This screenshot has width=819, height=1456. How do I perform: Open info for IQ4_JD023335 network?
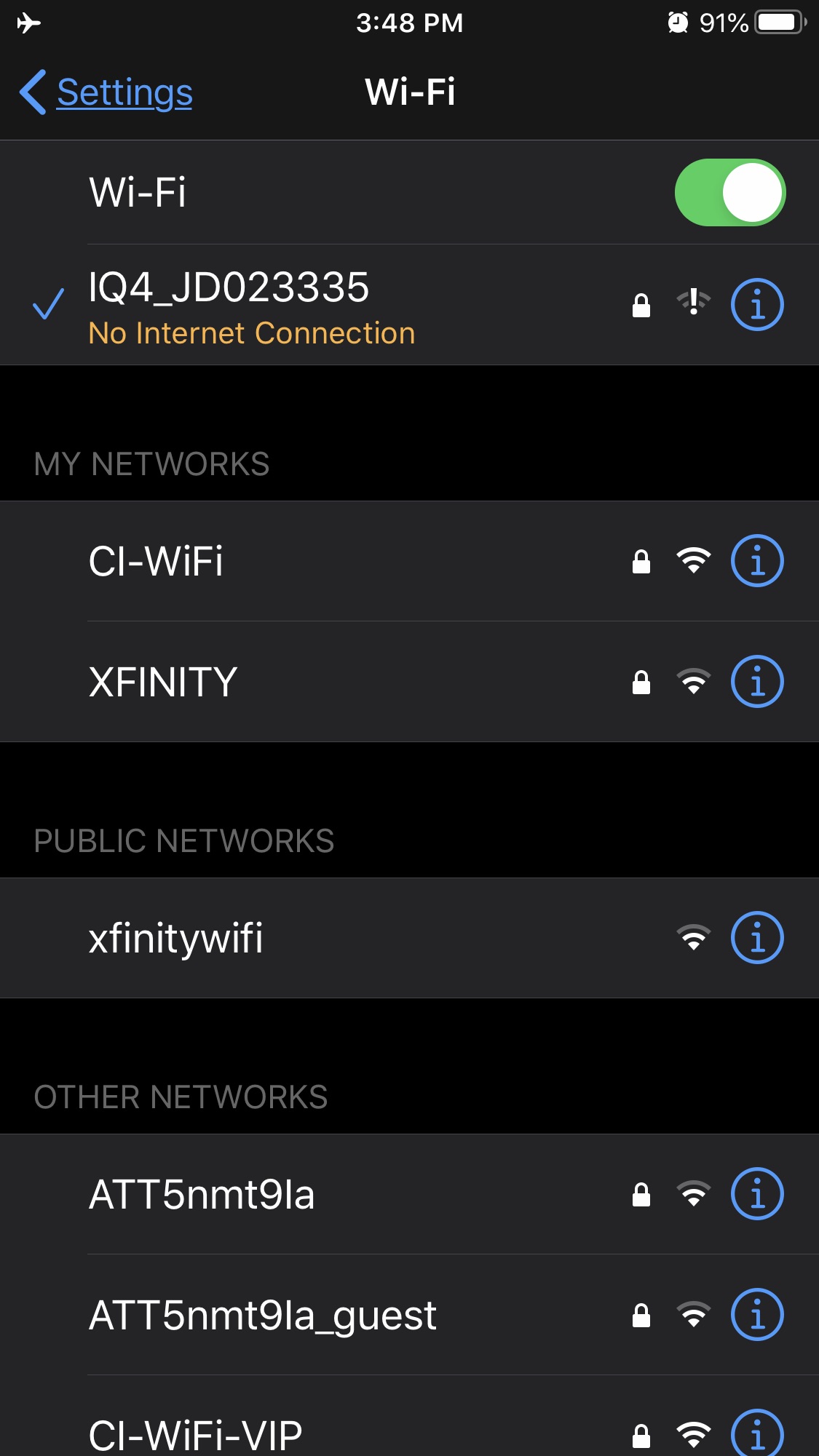tap(757, 305)
